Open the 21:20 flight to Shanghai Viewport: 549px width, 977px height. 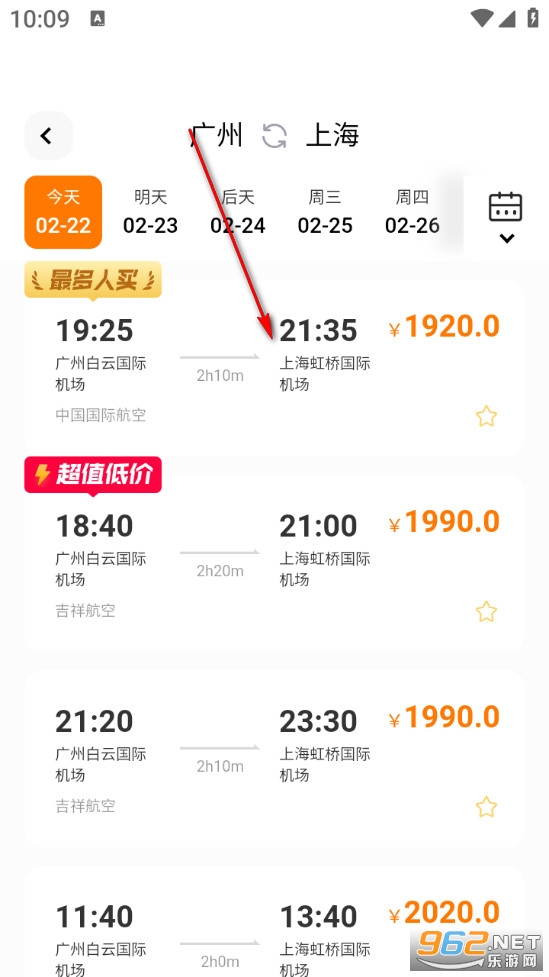pos(274,759)
